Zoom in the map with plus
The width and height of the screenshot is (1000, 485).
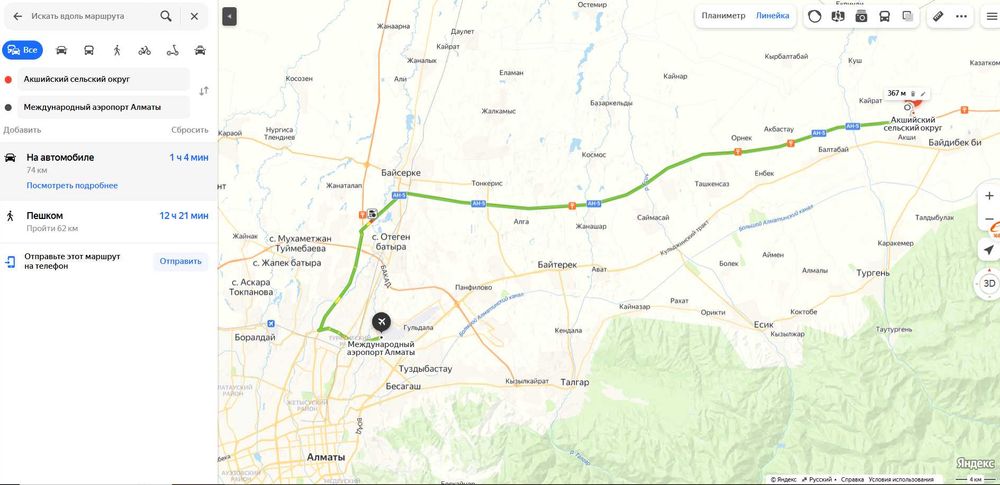pos(989,196)
